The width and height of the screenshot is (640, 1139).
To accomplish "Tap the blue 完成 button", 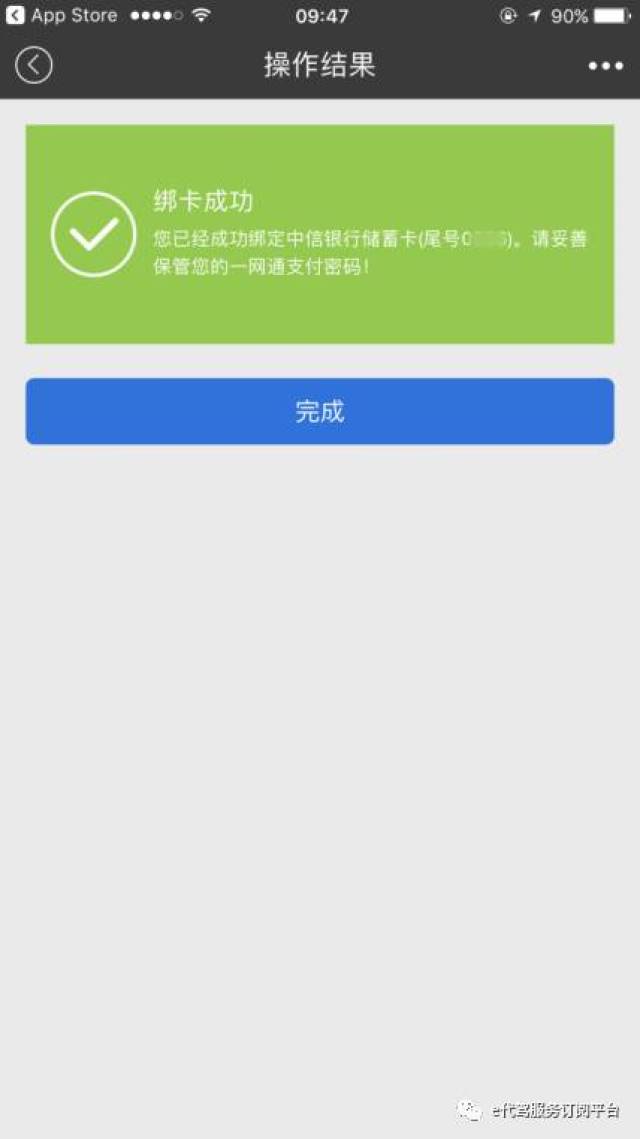I will coord(319,411).
